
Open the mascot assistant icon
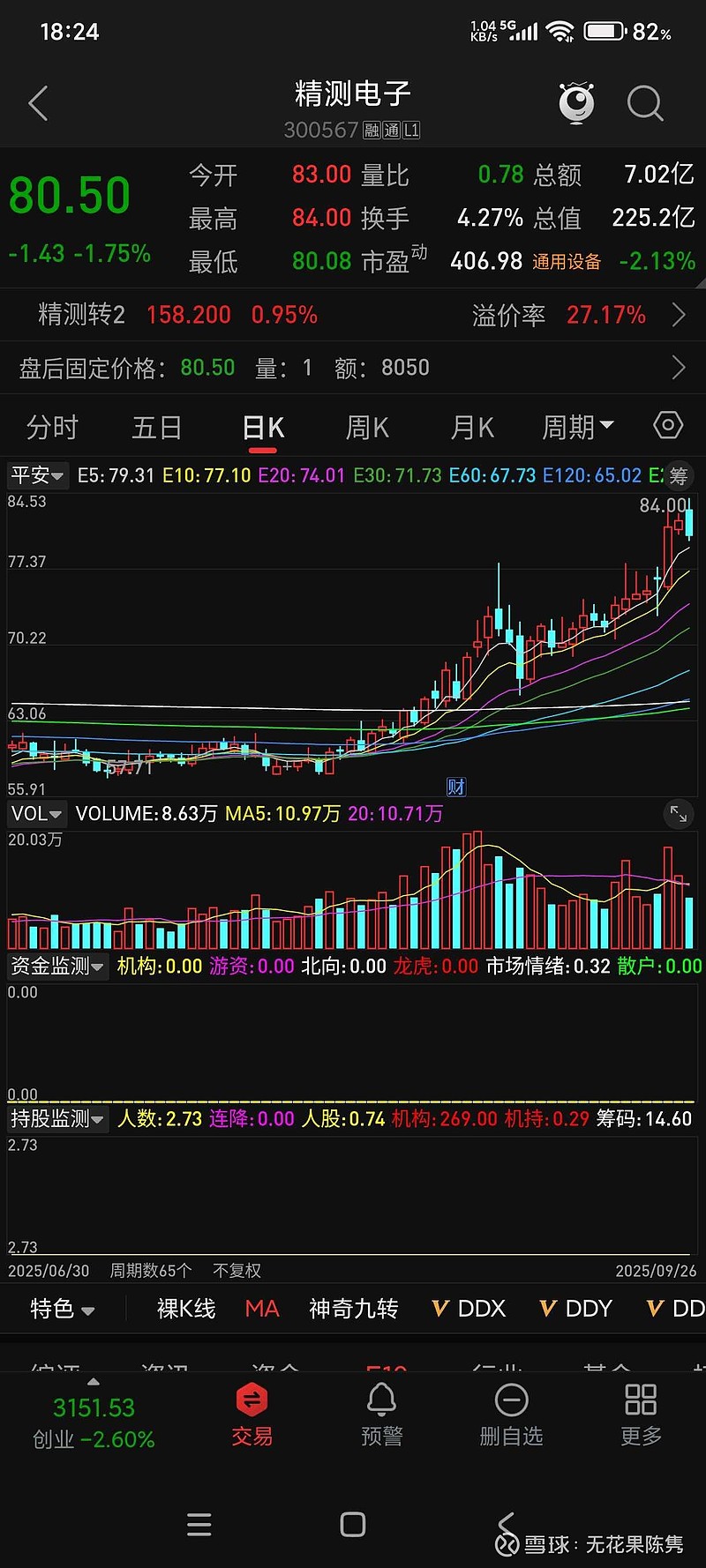click(576, 103)
